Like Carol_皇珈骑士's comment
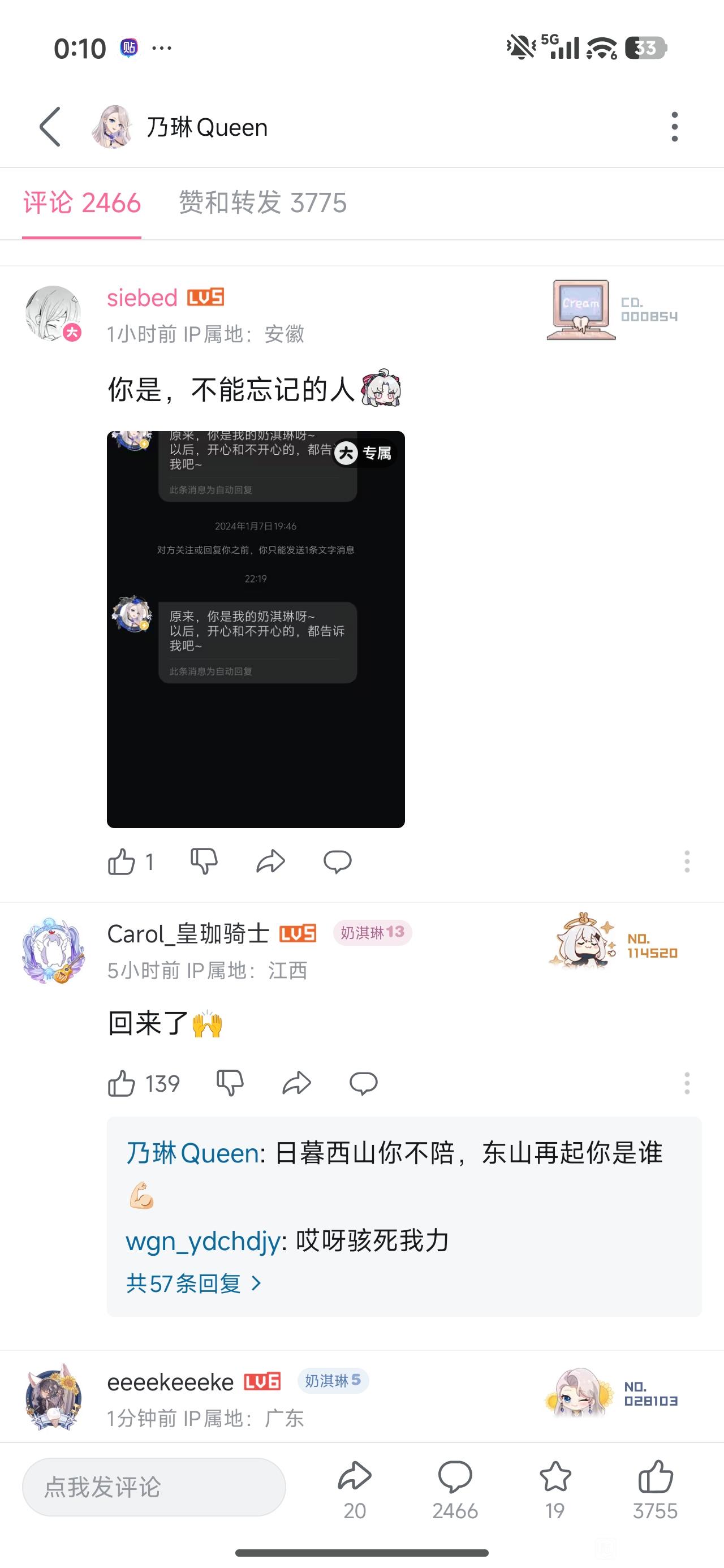This screenshot has width=724, height=1568. [x=122, y=1083]
